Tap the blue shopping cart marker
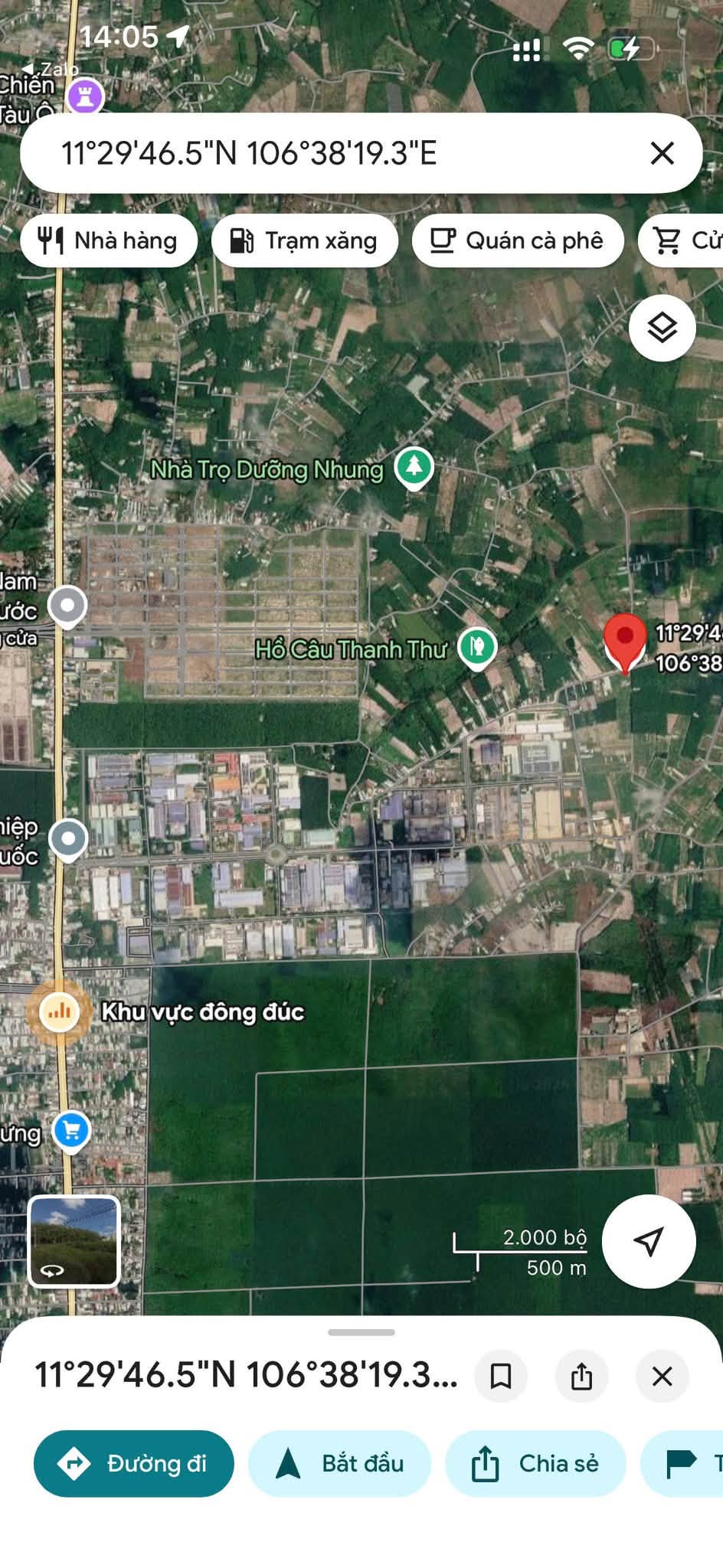The image size is (723, 1568). point(71,1131)
